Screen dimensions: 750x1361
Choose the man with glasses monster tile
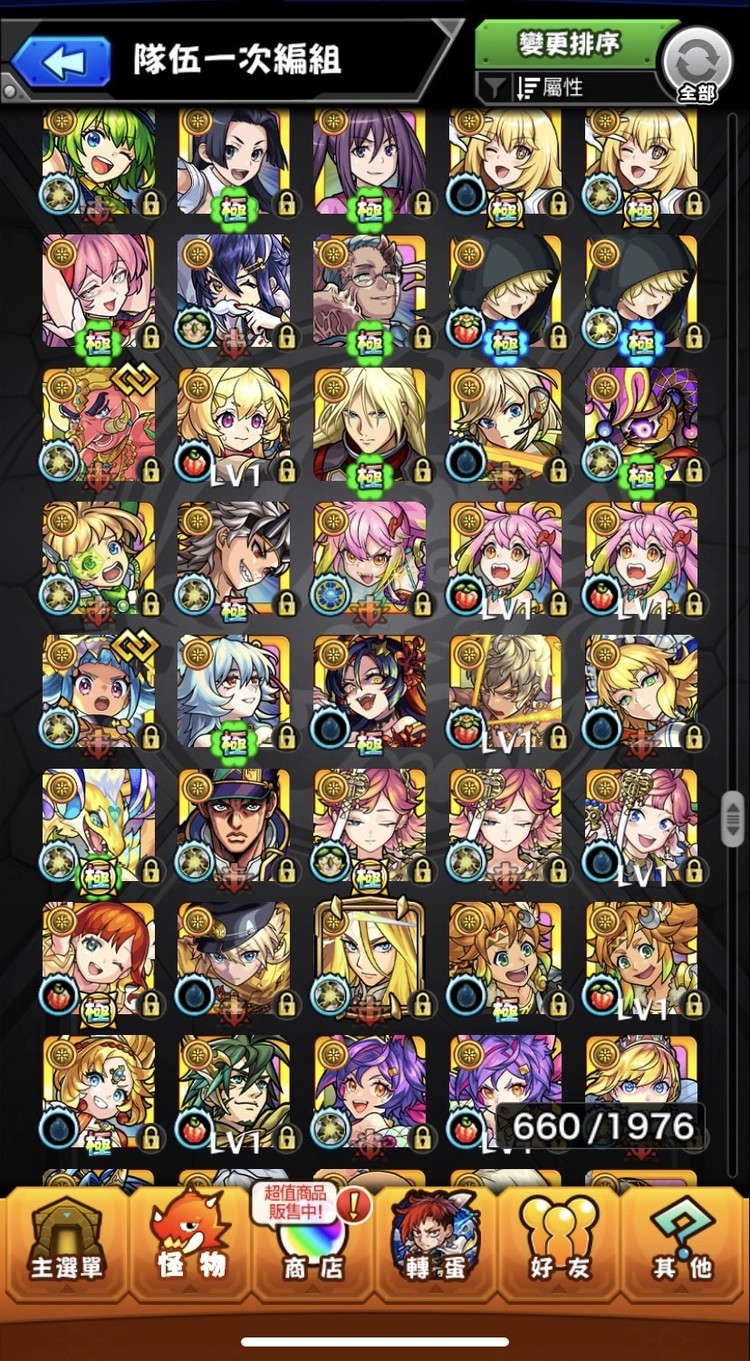[x=369, y=290]
